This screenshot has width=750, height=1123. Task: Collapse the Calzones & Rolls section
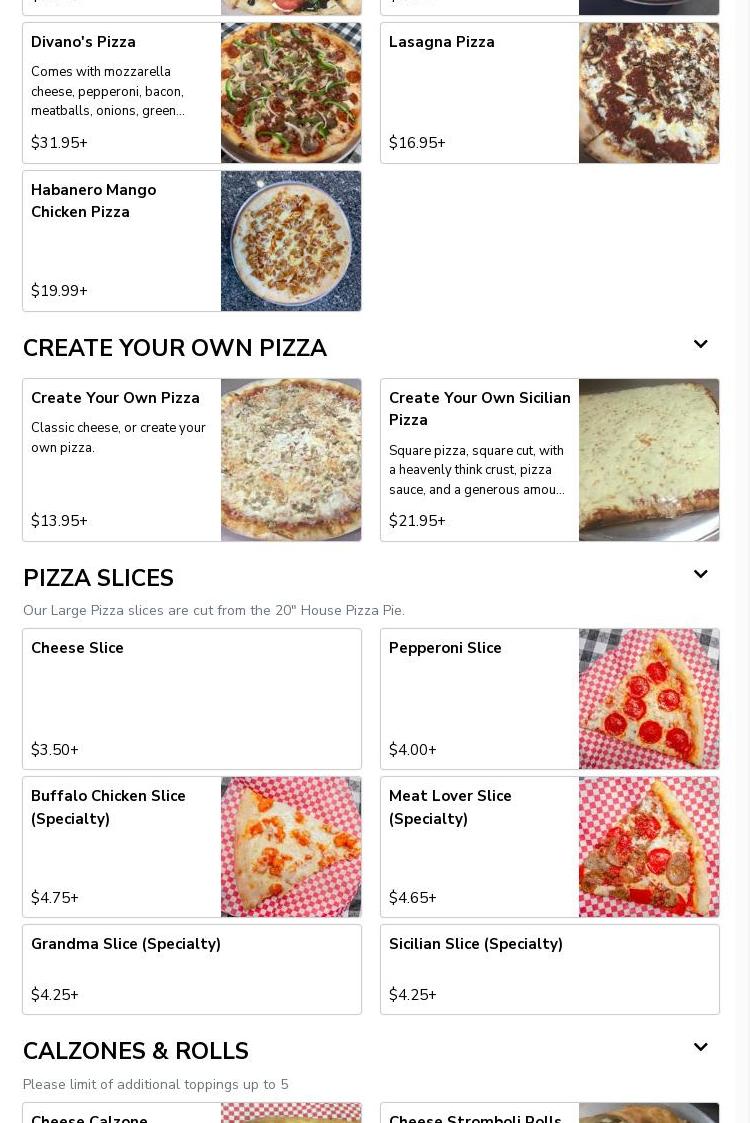point(700,1048)
